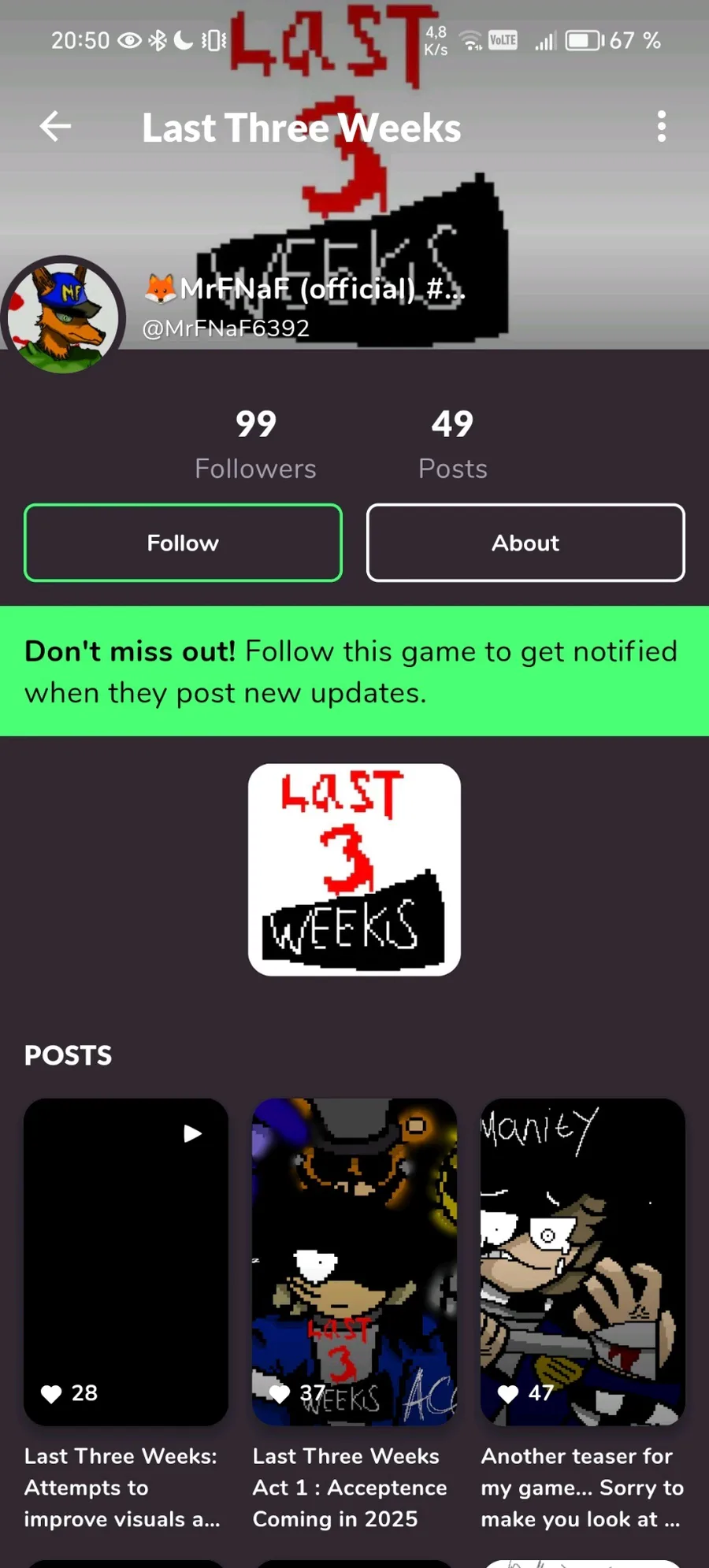Follow the Last Three Weeks game
This screenshot has width=709, height=1568.
coord(183,543)
